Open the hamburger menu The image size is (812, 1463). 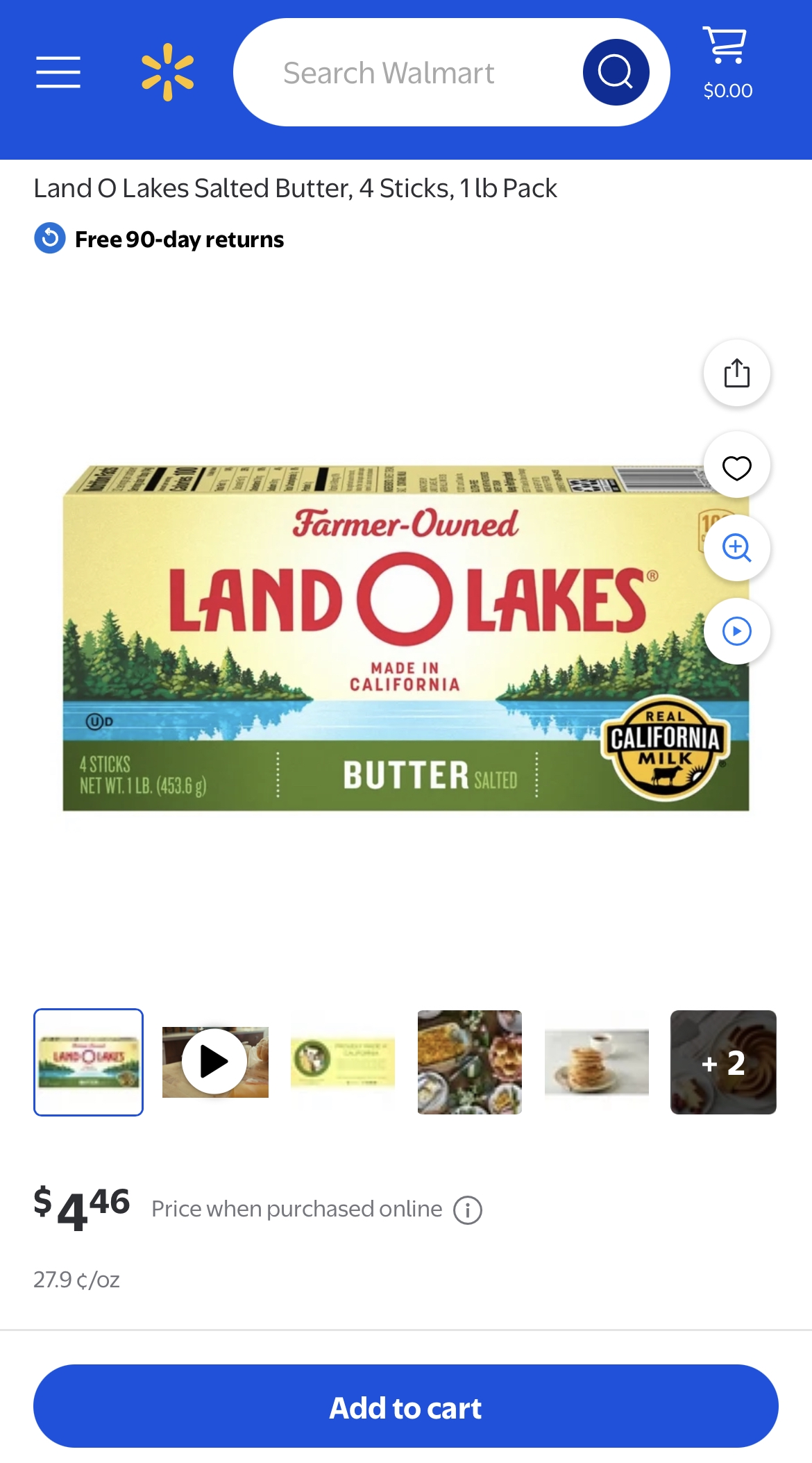point(58,72)
